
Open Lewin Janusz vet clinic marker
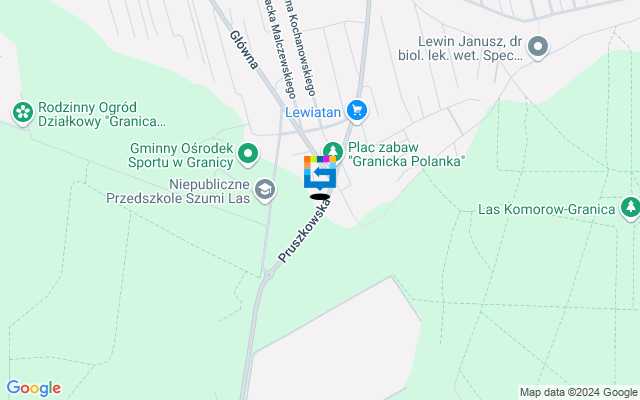[538, 47]
